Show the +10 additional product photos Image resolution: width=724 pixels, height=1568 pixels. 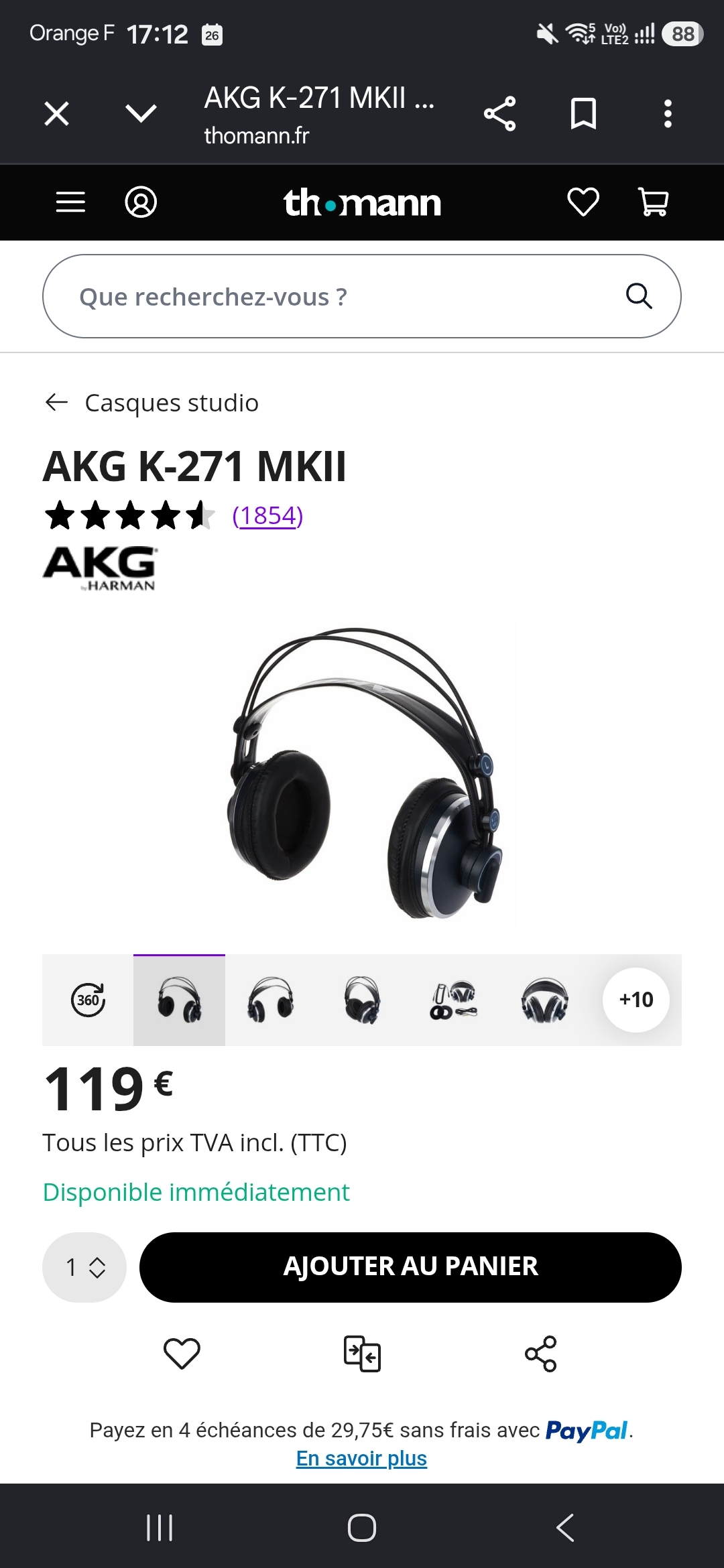click(636, 1000)
